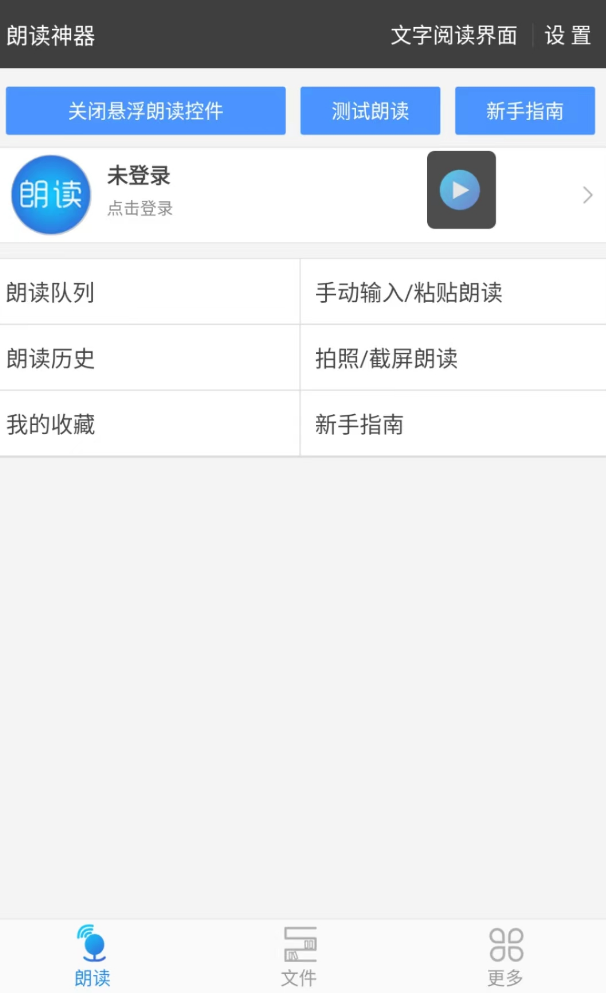The width and height of the screenshot is (606, 993).
Task: Tap the 测试朗读 button
Action: pos(370,111)
